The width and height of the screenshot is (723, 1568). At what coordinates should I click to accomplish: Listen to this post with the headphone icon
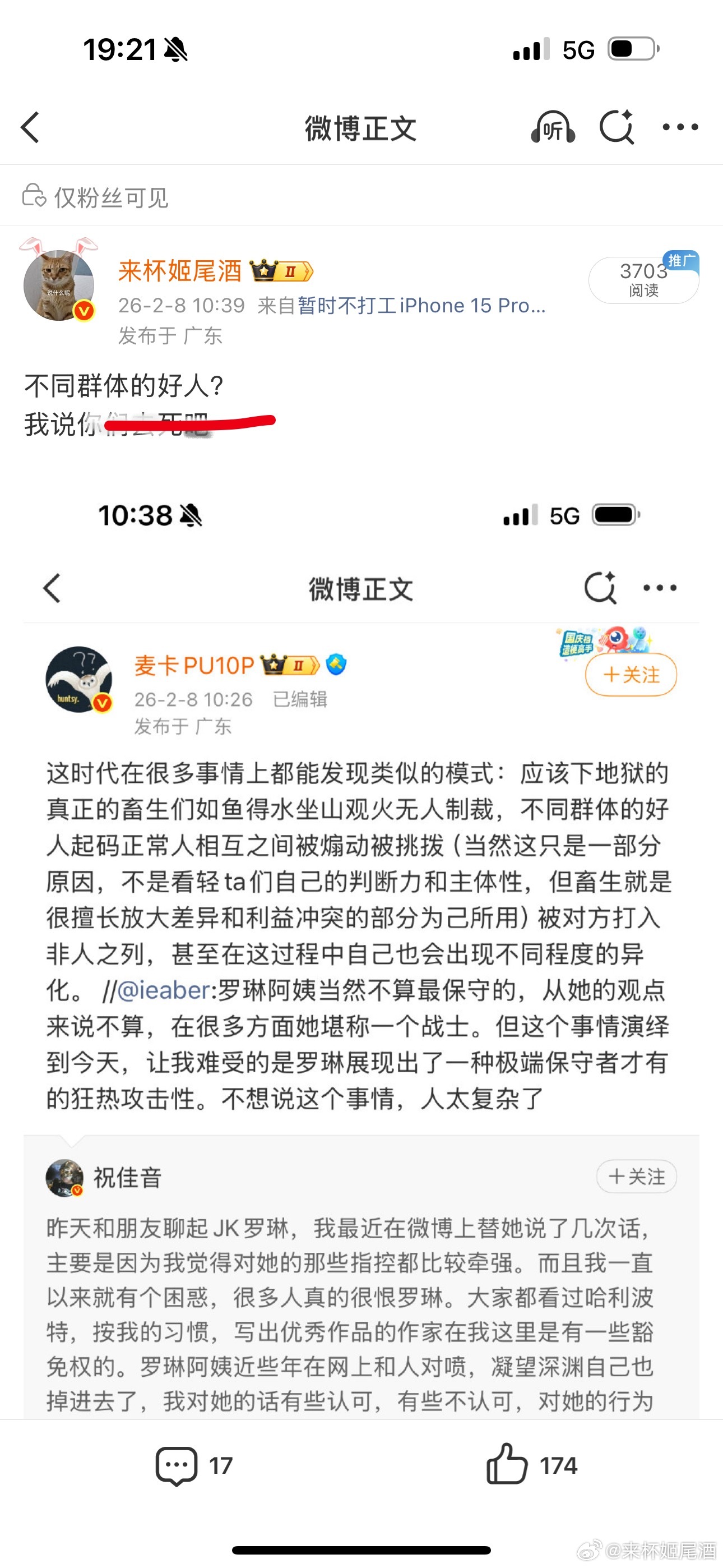coord(553,128)
